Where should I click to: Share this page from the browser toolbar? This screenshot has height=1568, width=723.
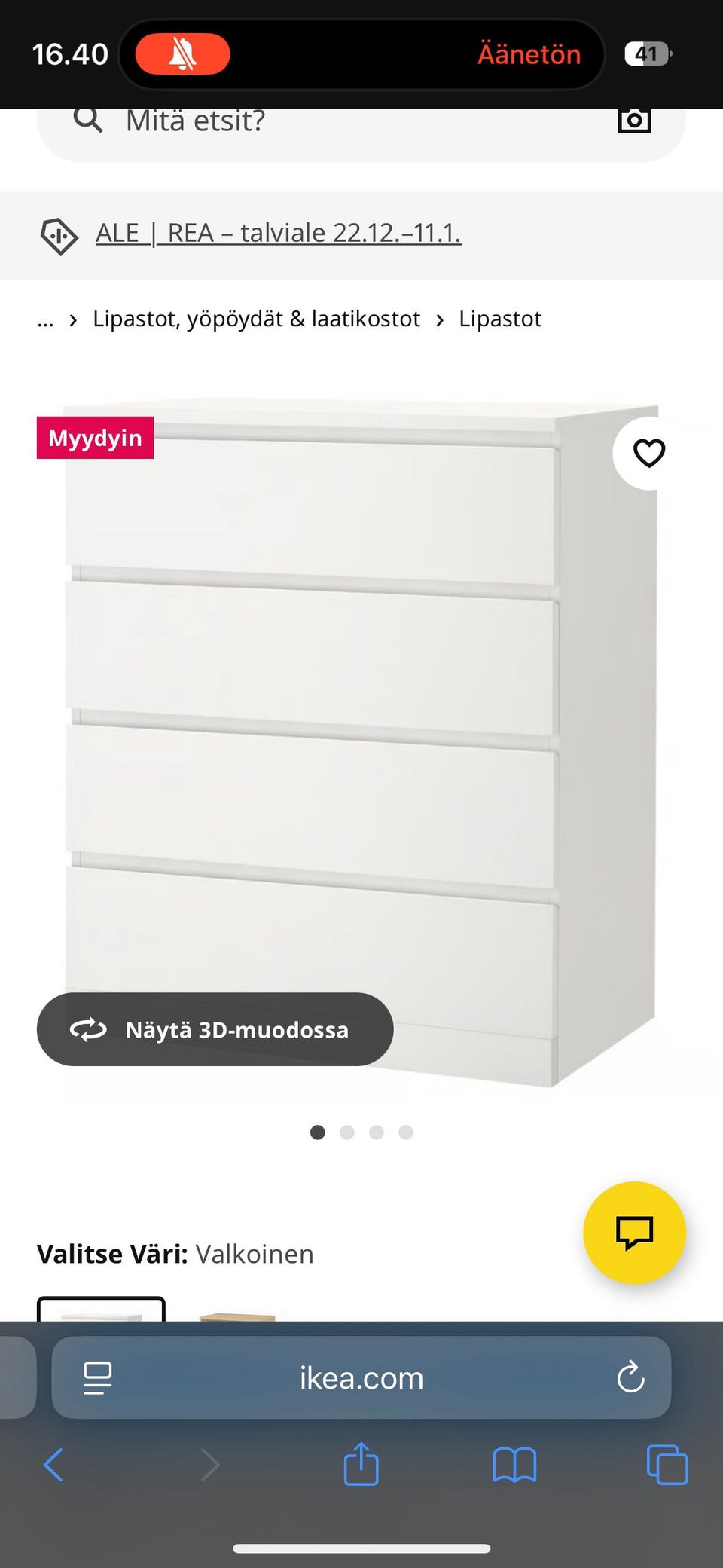pos(361,1464)
